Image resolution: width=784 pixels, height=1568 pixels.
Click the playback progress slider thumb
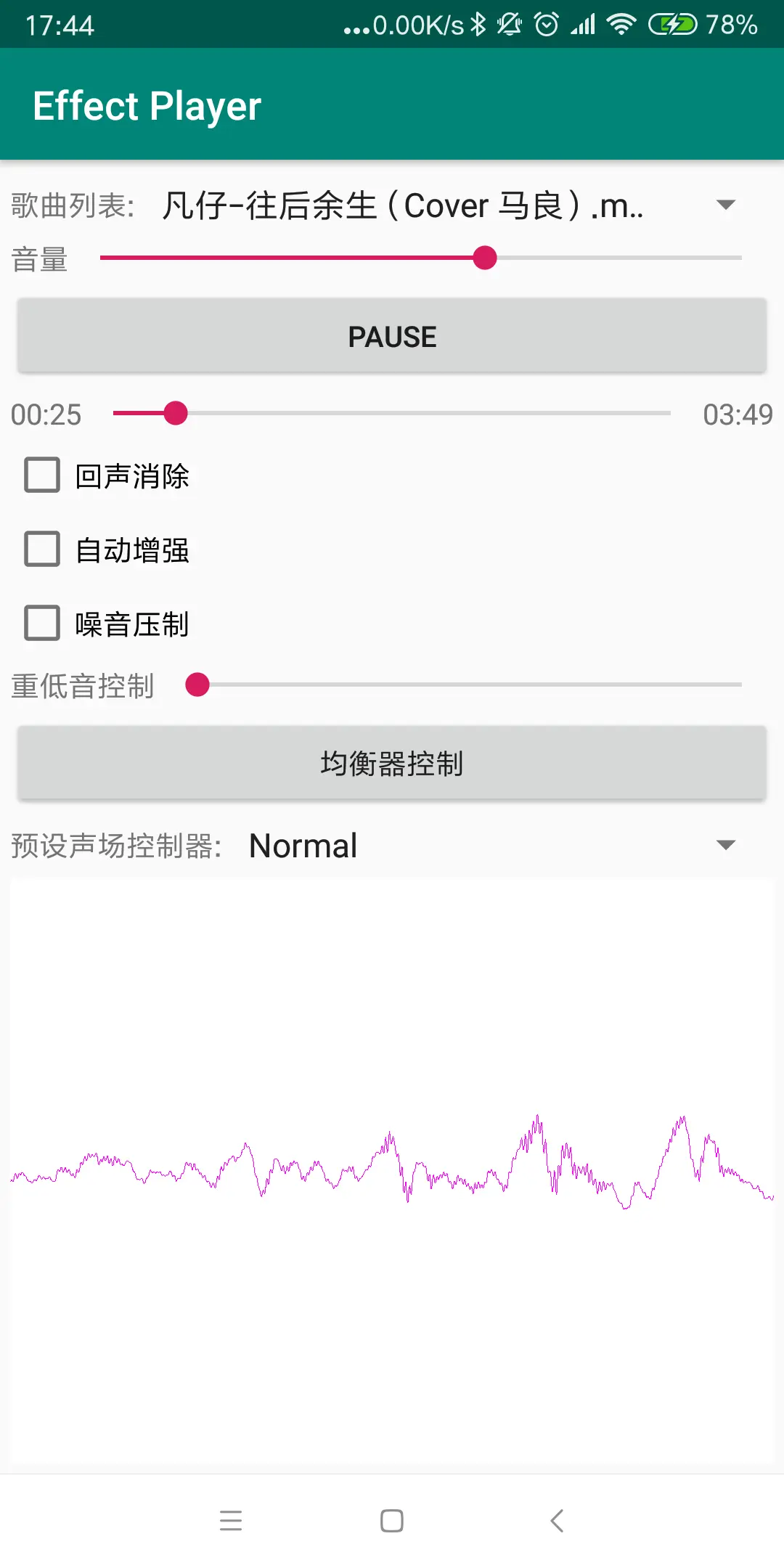click(x=175, y=412)
